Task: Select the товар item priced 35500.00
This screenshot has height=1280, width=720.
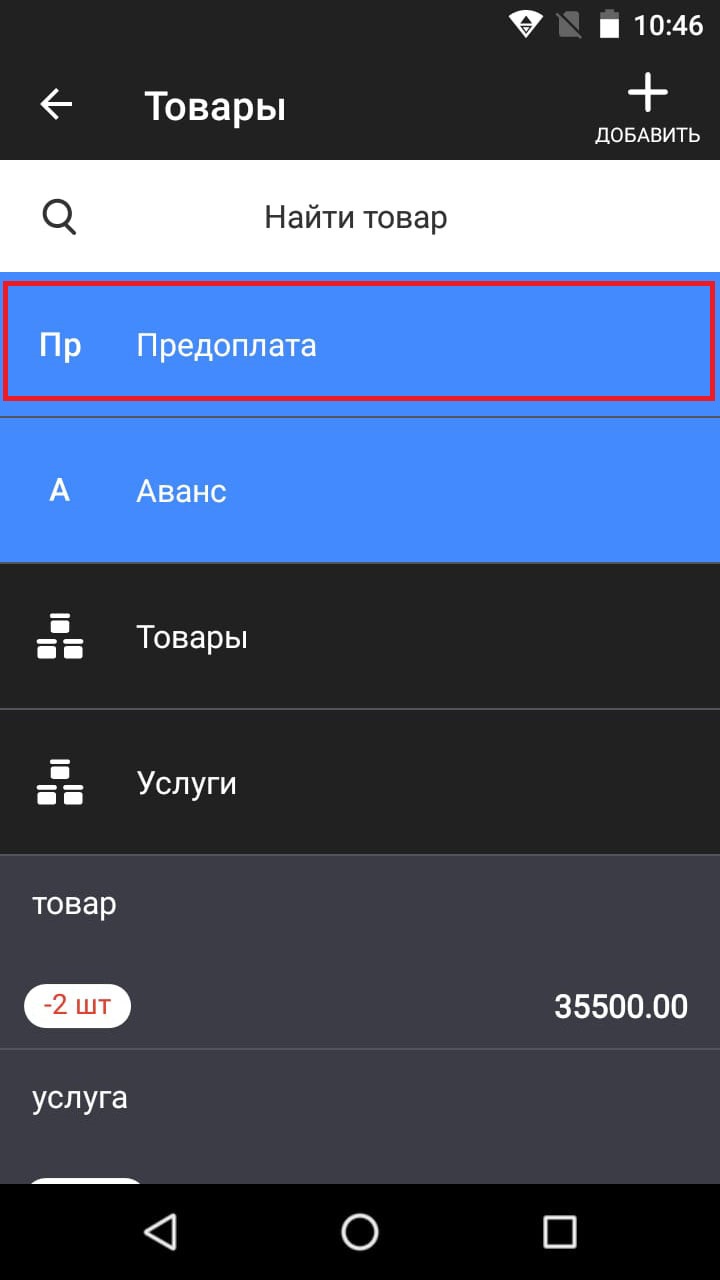Action: pyautogui.click(x=359, y=952)
